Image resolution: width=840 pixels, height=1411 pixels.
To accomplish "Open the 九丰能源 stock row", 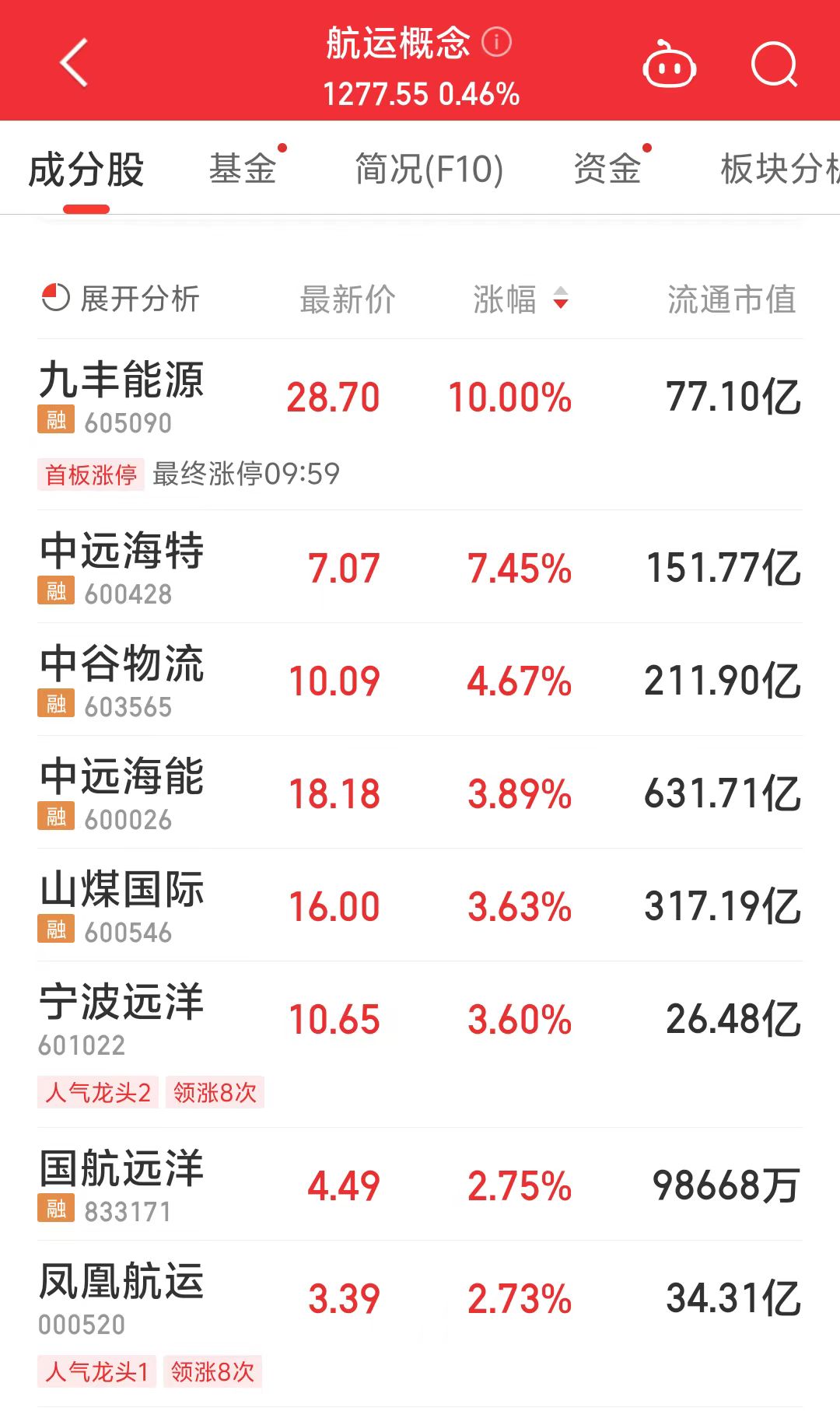I will 121,397.
